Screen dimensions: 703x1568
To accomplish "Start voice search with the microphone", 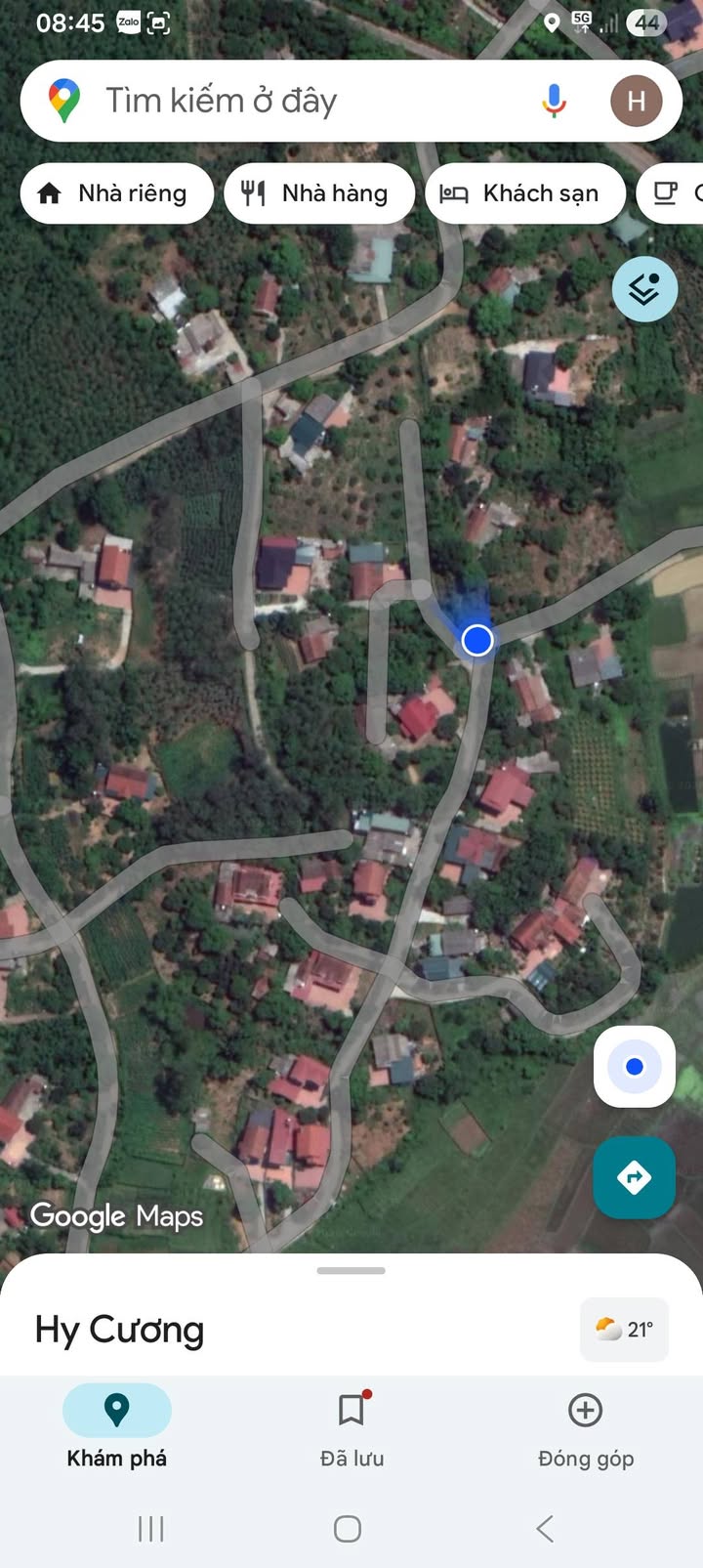I will [554, 101].
